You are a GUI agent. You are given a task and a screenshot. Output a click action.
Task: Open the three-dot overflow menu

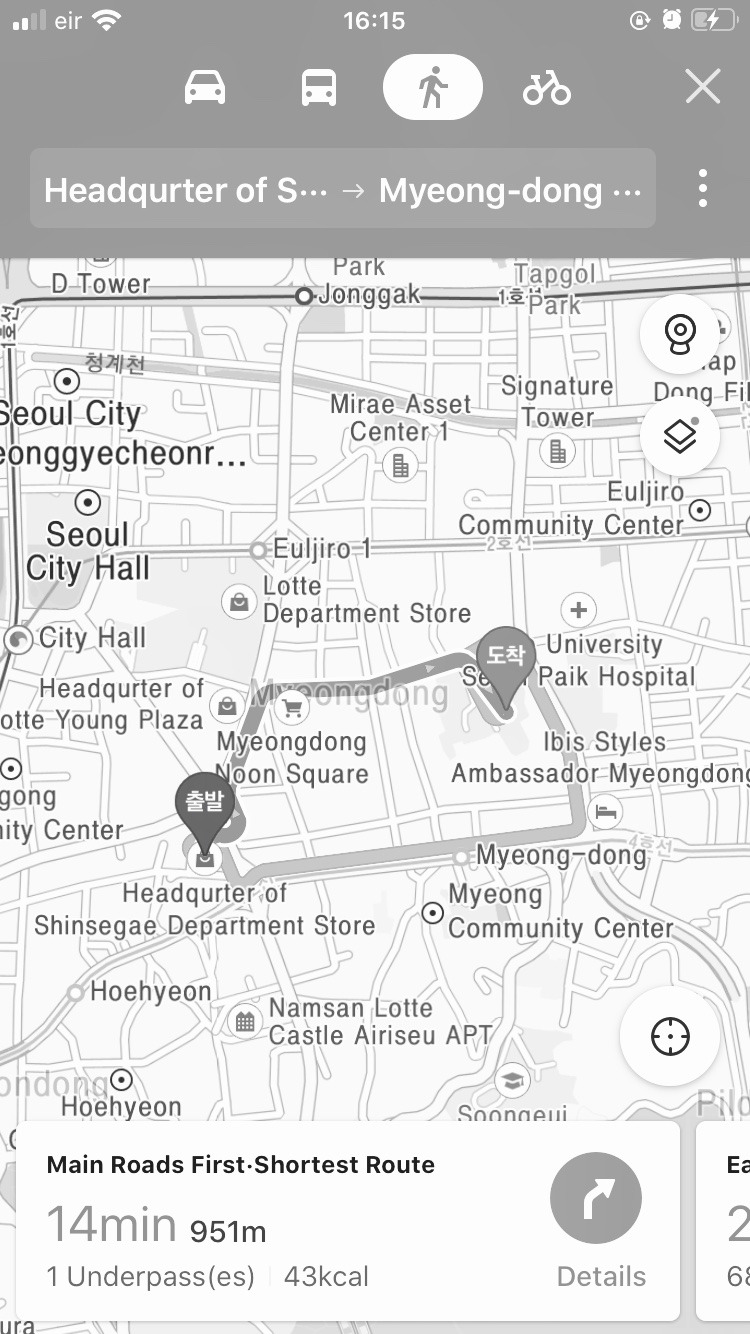pyautogui.click(x=703, y=188)
